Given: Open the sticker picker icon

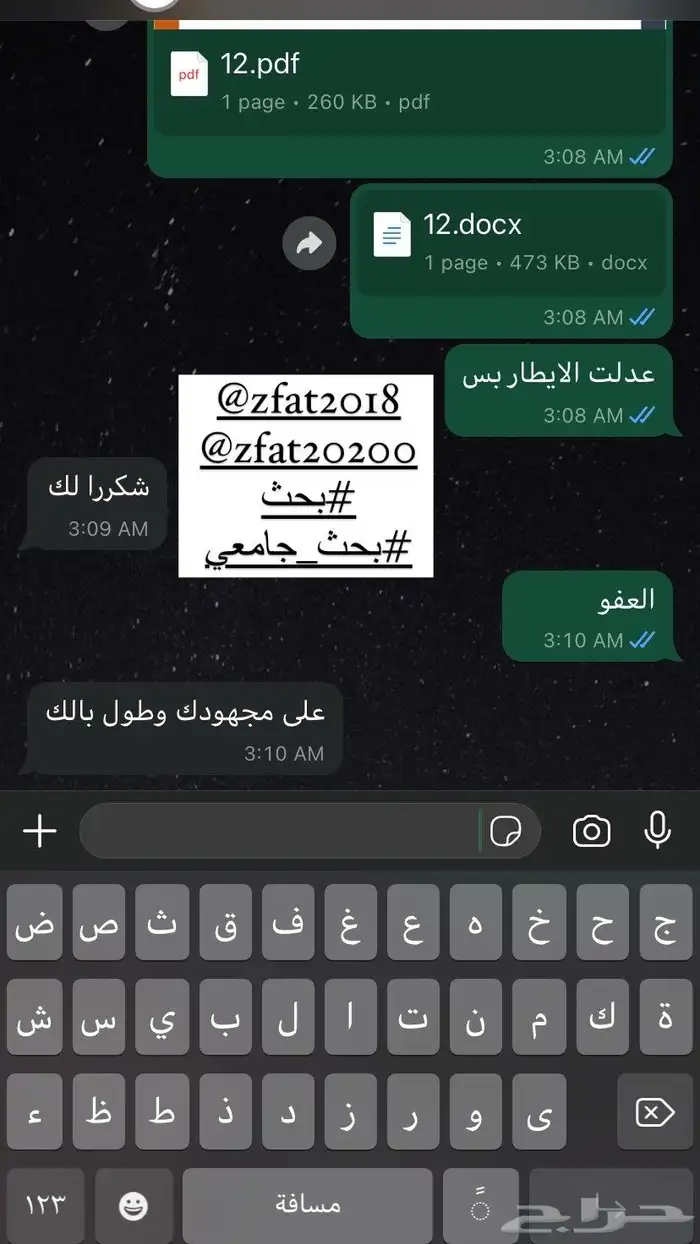Looking at the screenshot, I should (506, 831).
